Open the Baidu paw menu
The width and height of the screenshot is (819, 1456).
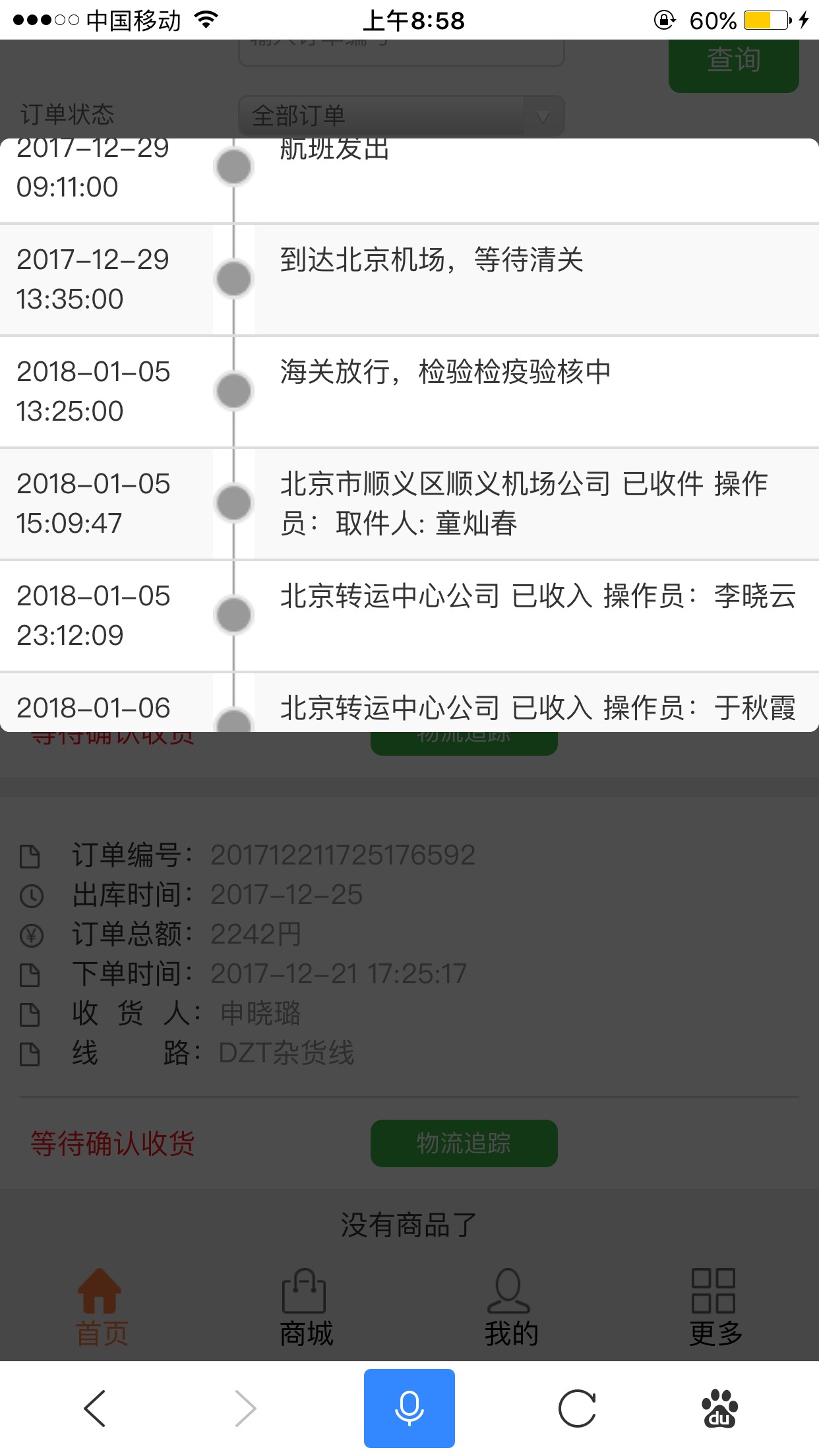pos(719,1409)
